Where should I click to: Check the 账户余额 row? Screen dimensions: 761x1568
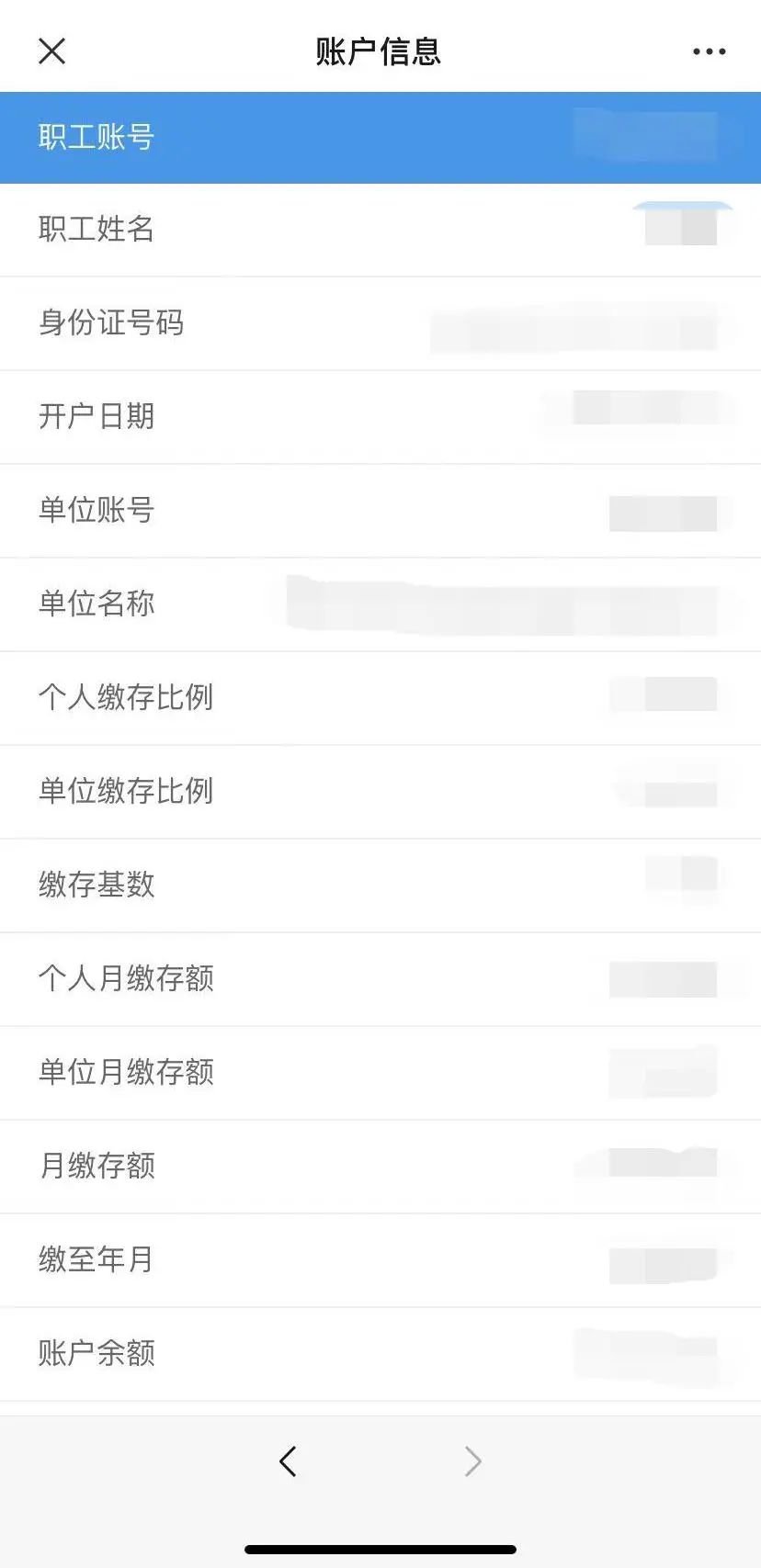380,1353
